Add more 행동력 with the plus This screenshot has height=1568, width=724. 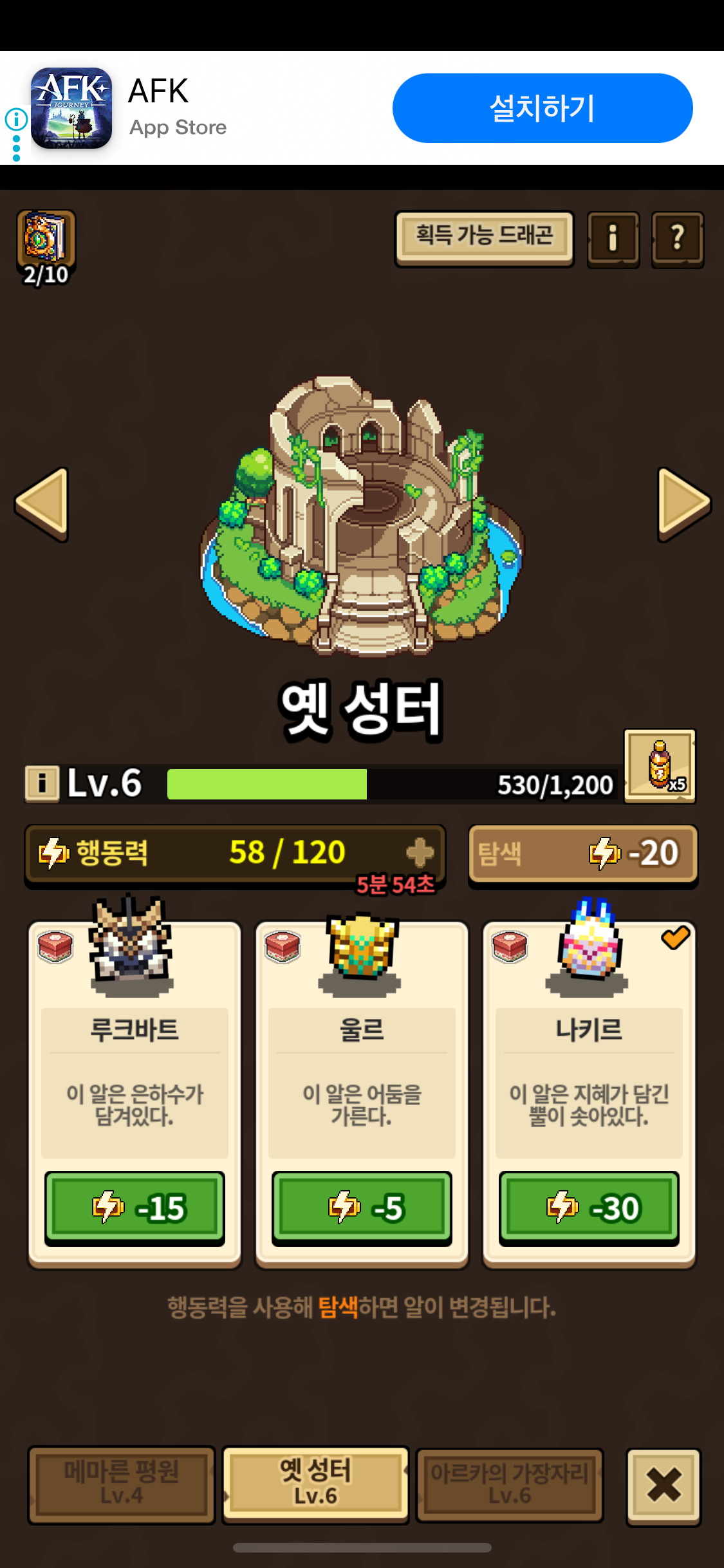(420, 852)
